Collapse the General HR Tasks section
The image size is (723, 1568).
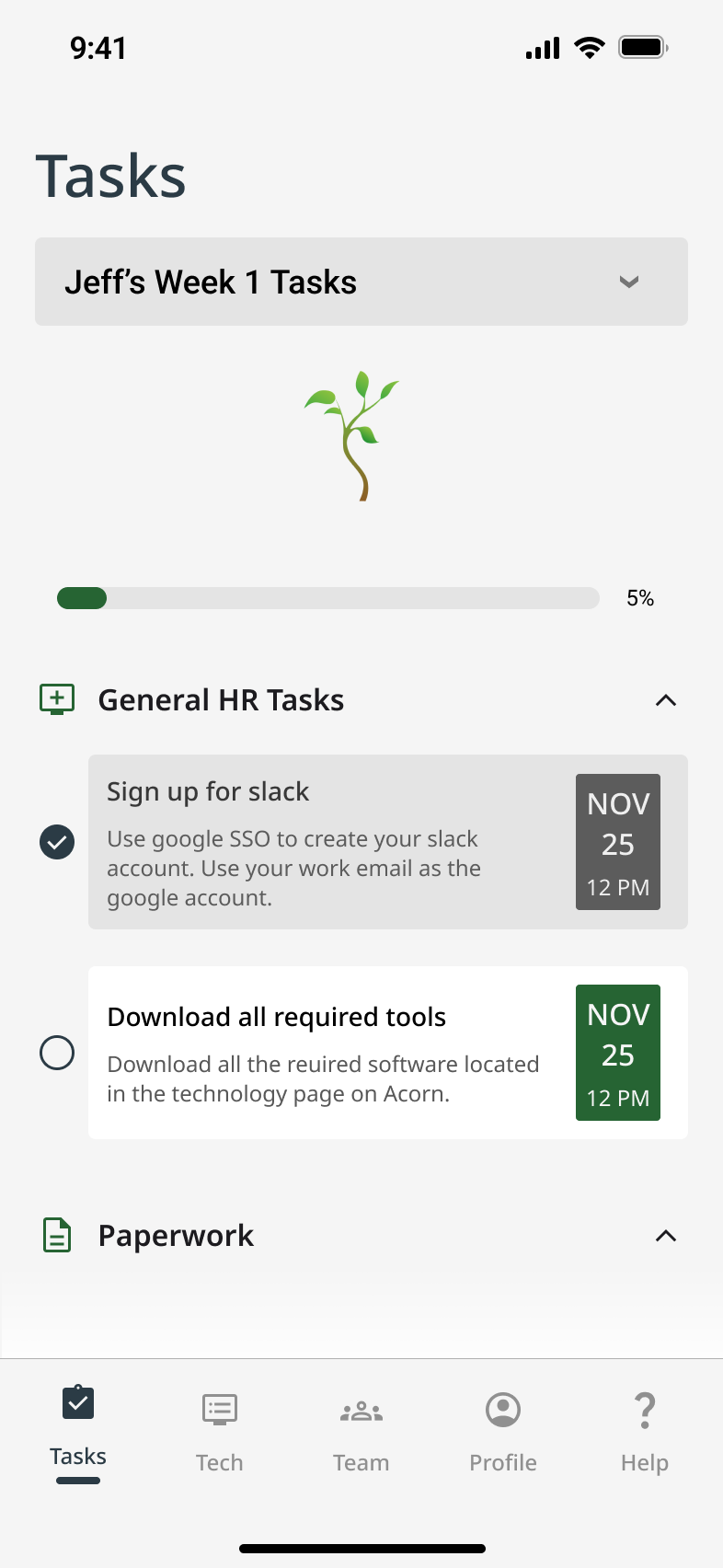[x=665, y=700]
